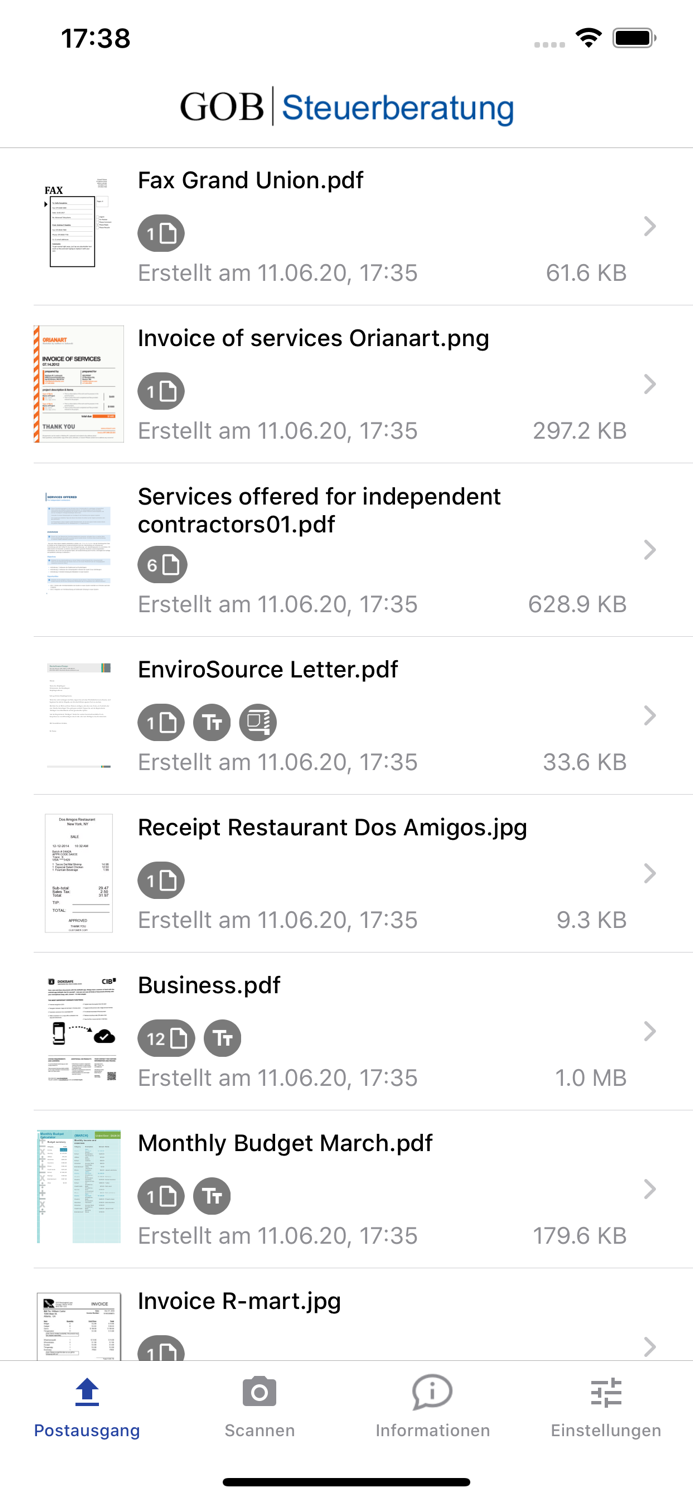Image resolution: width=693 pixels, height=1500 pixels.
Task: Go to the Informationen tab
Action: coord(432,1407)
